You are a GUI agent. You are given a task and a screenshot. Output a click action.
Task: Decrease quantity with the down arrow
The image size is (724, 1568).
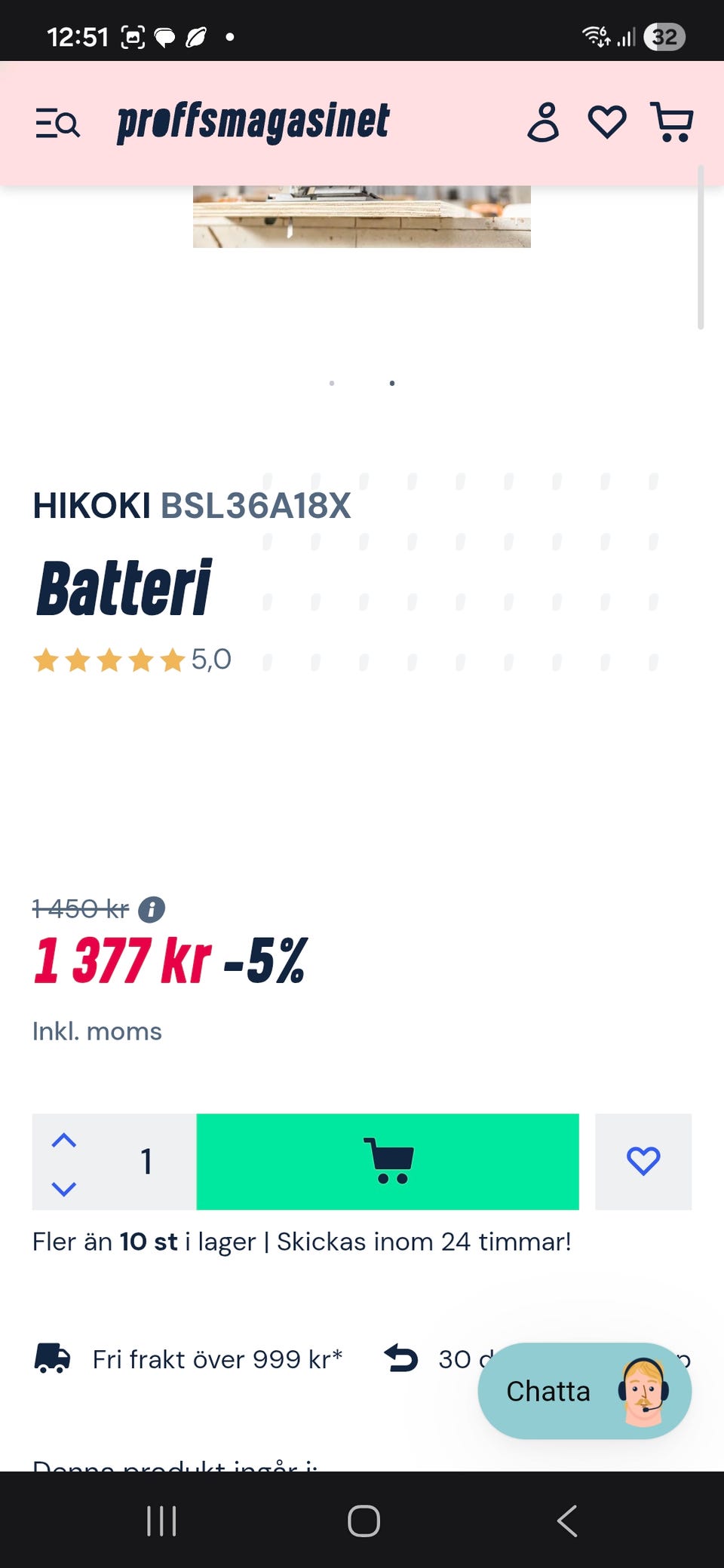[64, 1188]
